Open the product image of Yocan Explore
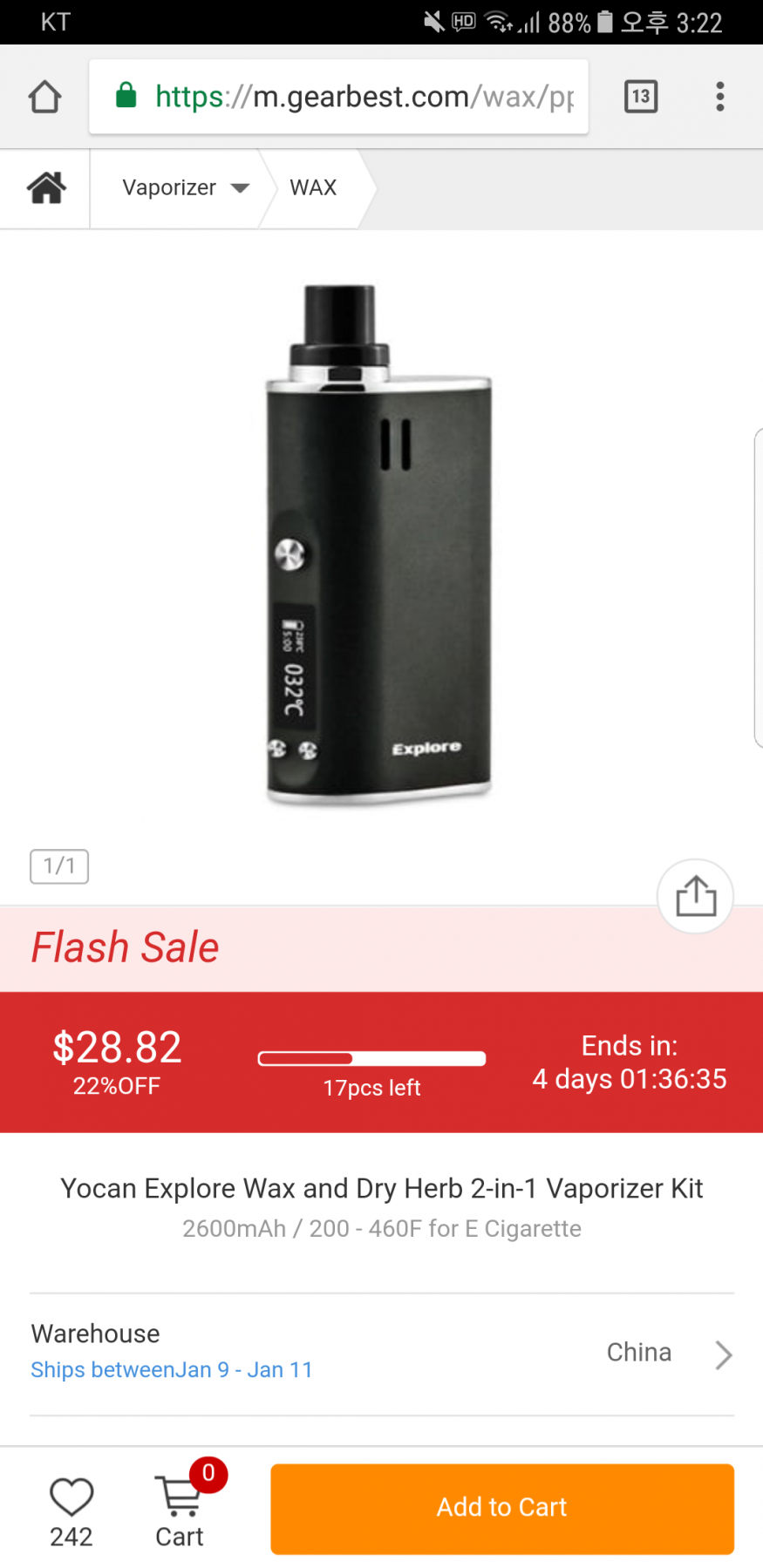763x1568 pixels. (380, 545)
